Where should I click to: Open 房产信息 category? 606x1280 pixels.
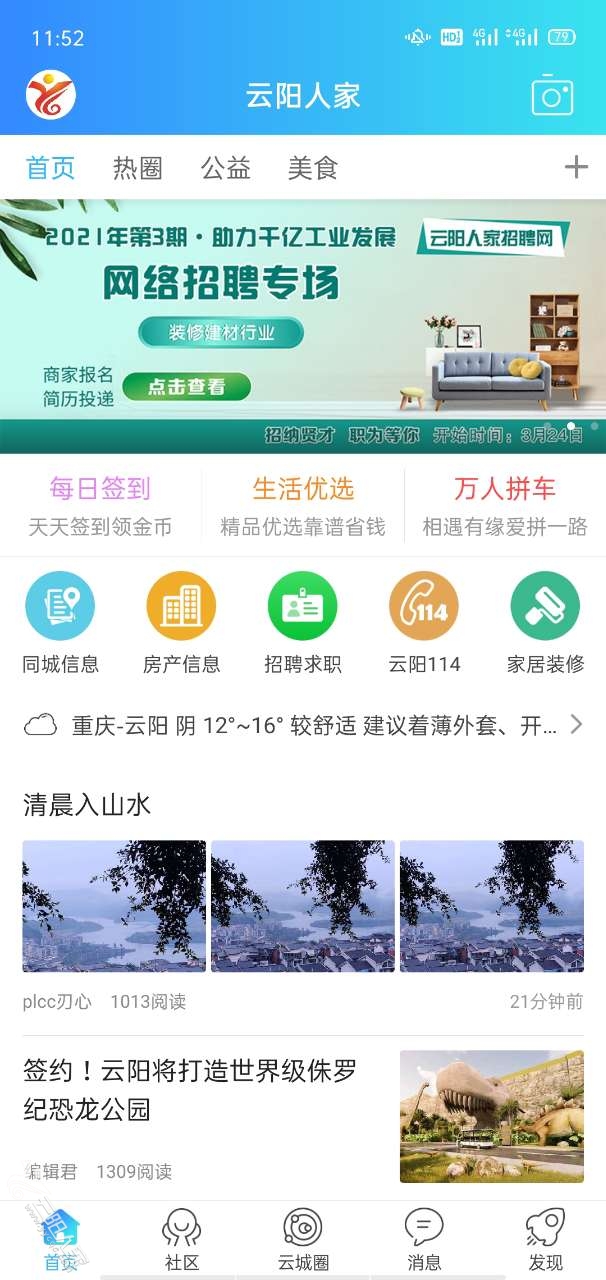tap(181, 622)
